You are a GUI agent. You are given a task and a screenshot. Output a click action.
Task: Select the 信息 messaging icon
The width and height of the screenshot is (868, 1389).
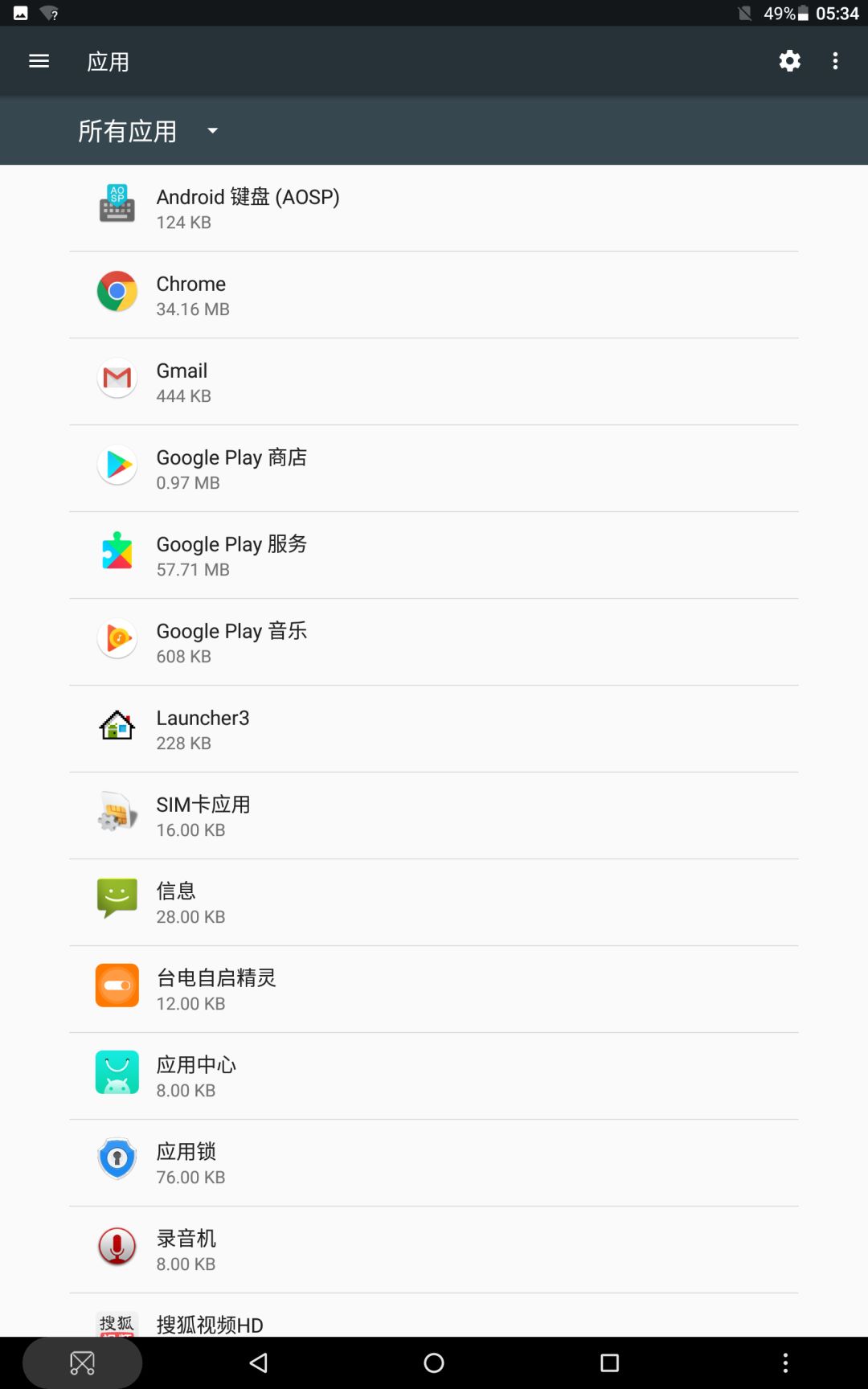pos(116,899)
